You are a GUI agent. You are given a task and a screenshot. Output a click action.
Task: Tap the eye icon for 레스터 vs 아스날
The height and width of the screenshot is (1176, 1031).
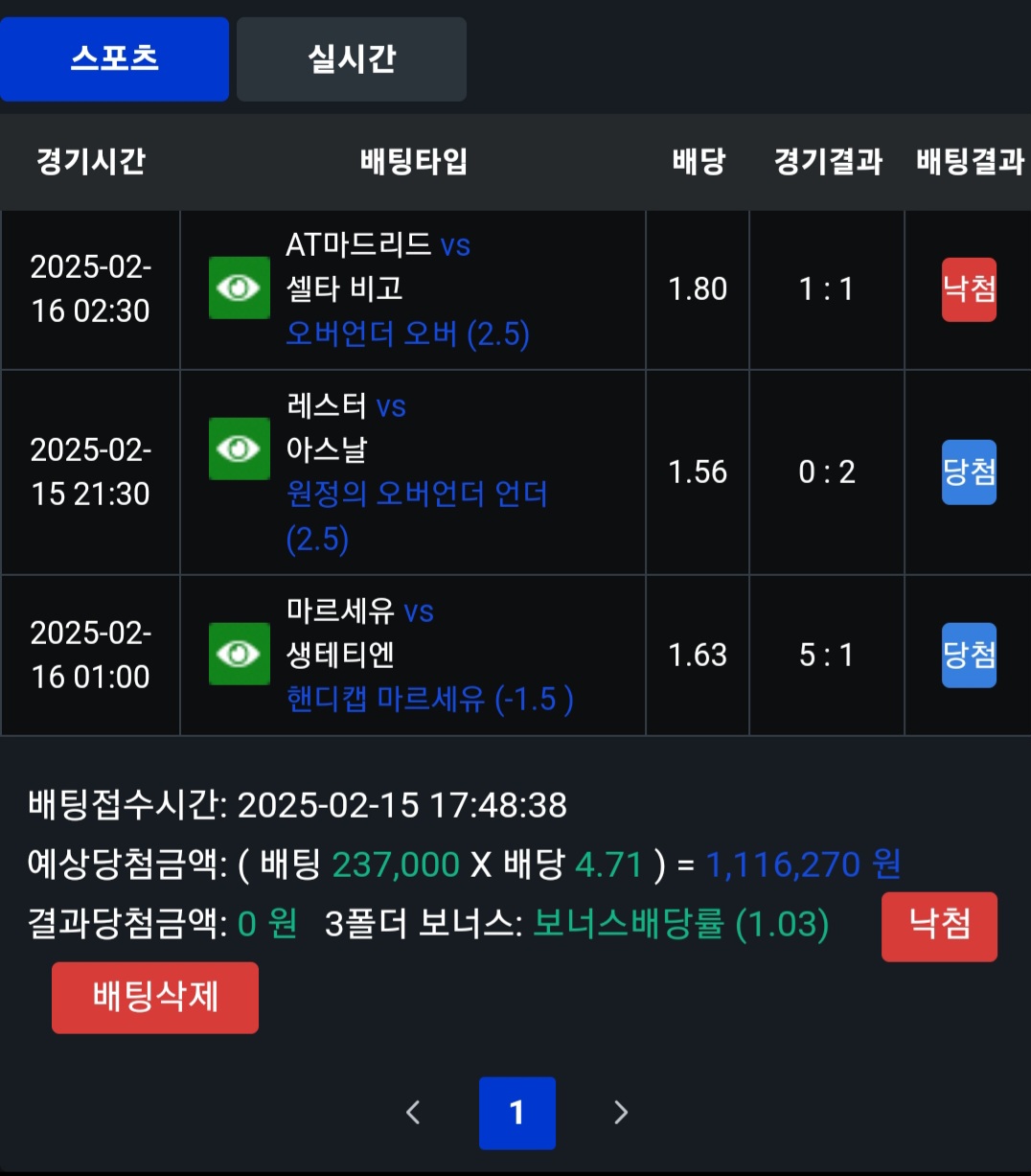point(240,449)
